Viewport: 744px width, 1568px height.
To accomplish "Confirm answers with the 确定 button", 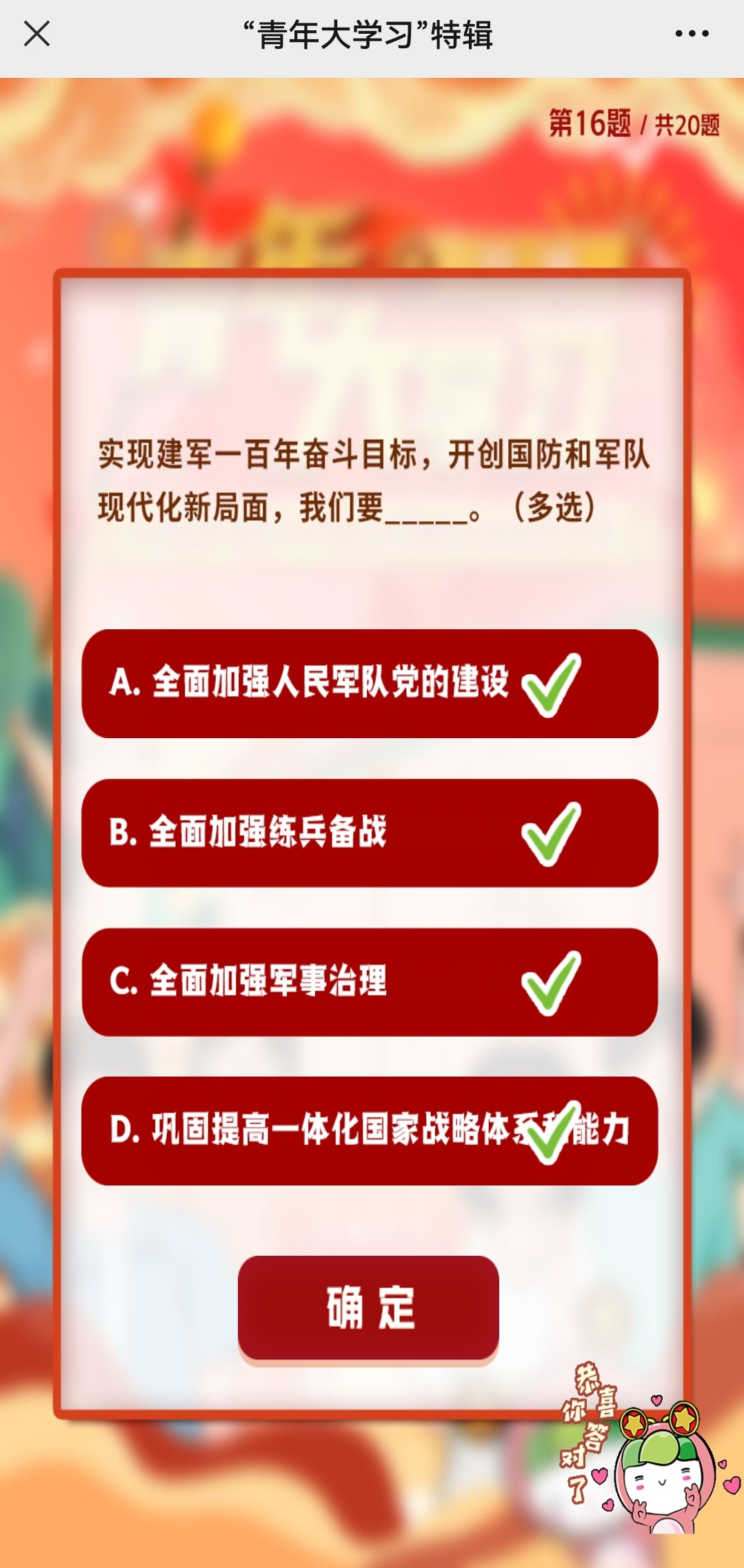I will coord(368,1307).
